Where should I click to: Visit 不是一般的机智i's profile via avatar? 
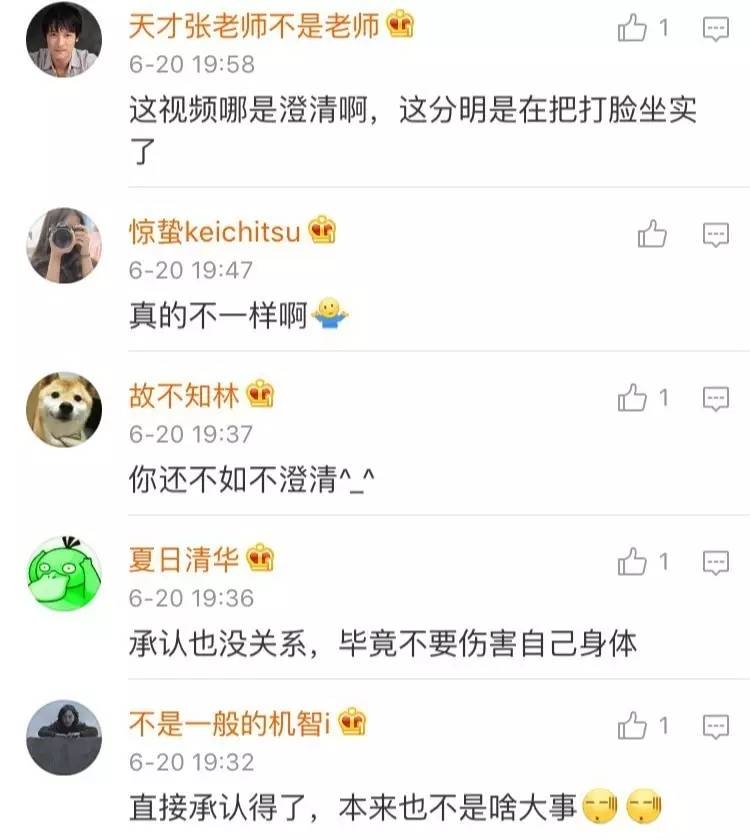64,737
